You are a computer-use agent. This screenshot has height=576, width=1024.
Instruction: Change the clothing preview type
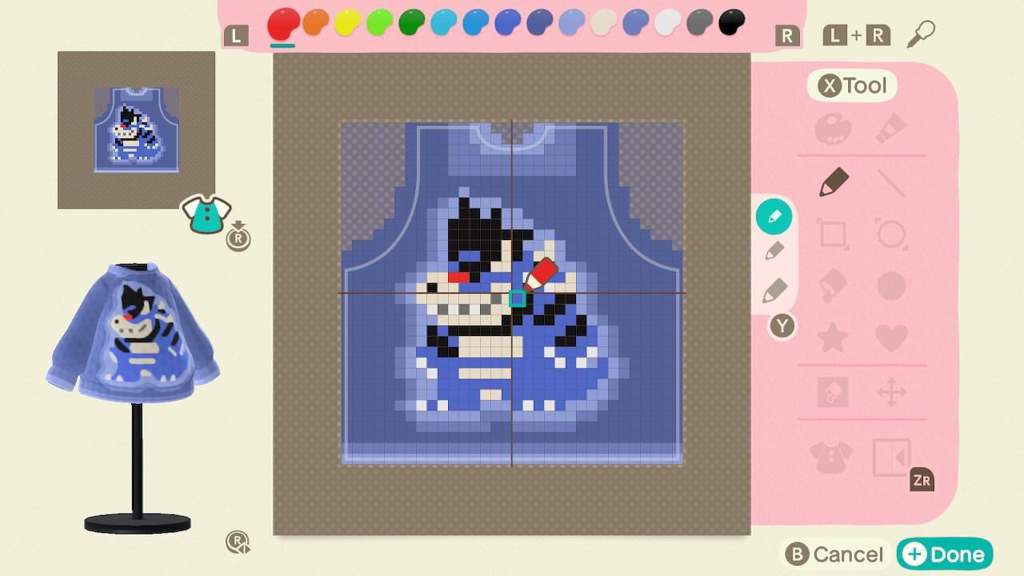click(205, 212)
